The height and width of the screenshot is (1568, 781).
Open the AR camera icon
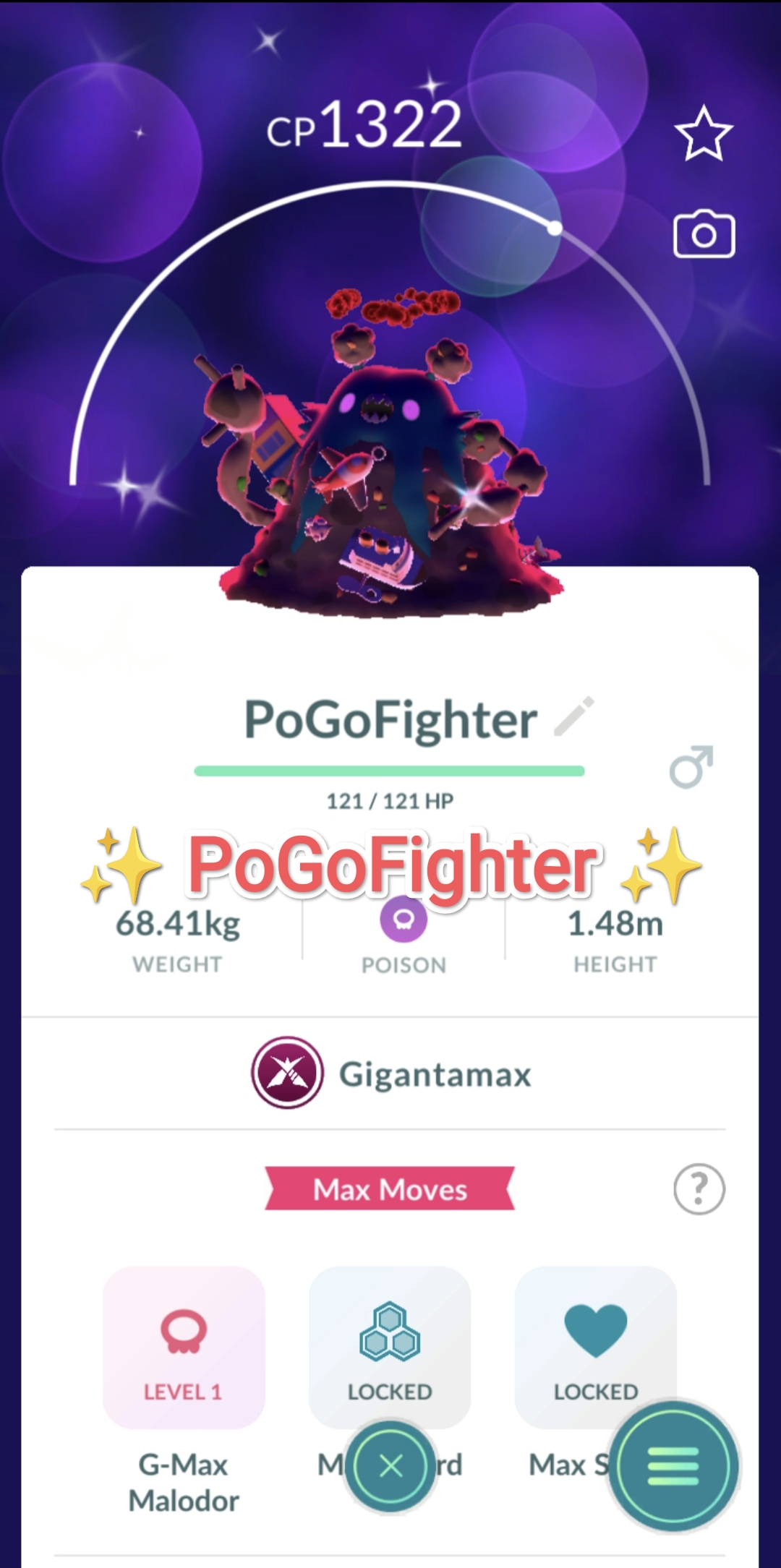click(x=704, y=235)
